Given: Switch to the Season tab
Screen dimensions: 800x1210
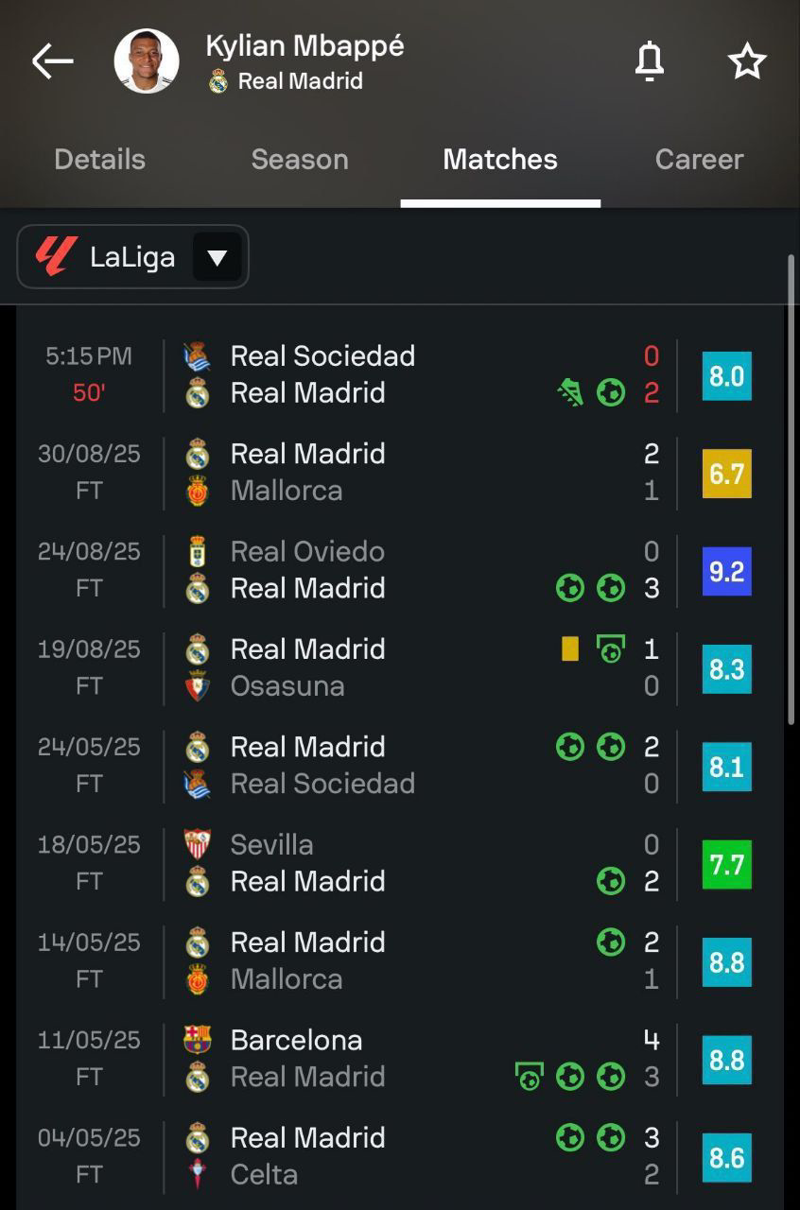Looking at the screenshot, I should [x=300, y=160].
